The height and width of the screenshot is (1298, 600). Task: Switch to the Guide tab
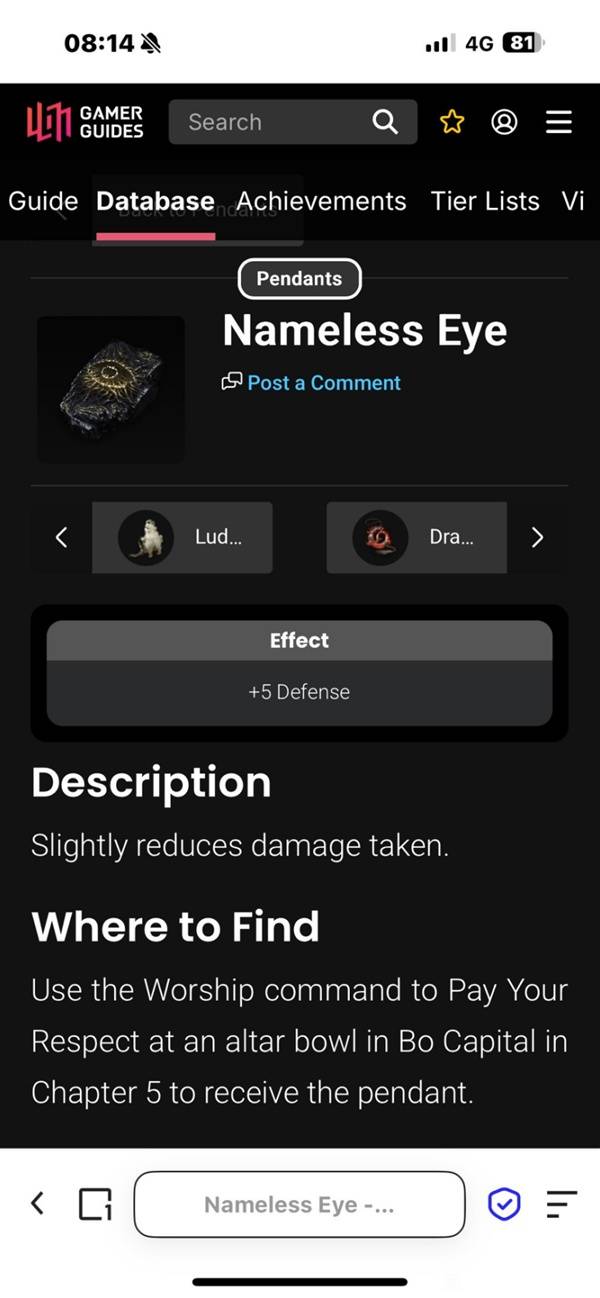tap(43, 201)
